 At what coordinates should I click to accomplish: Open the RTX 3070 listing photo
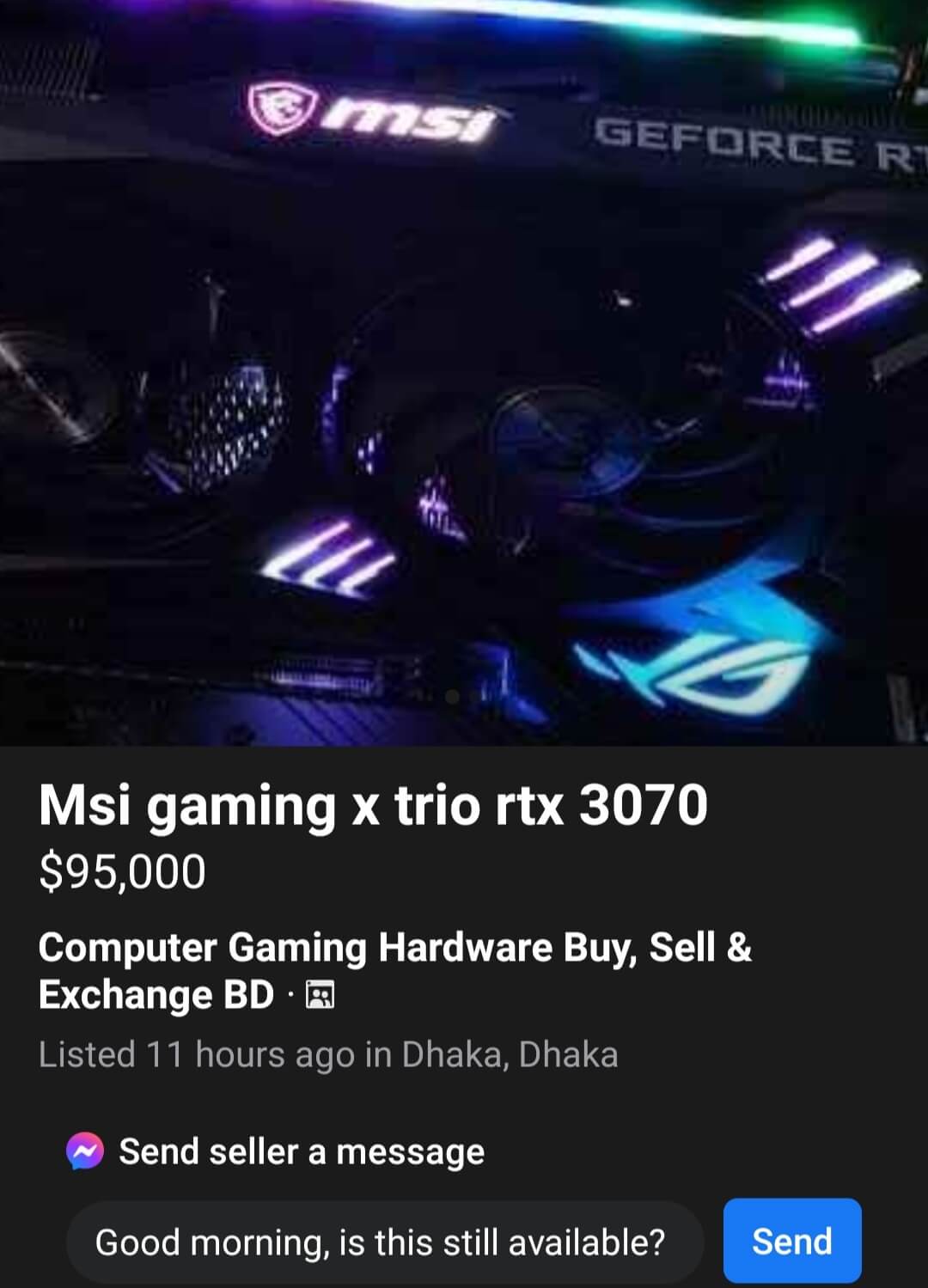click(x=464, y=373)
